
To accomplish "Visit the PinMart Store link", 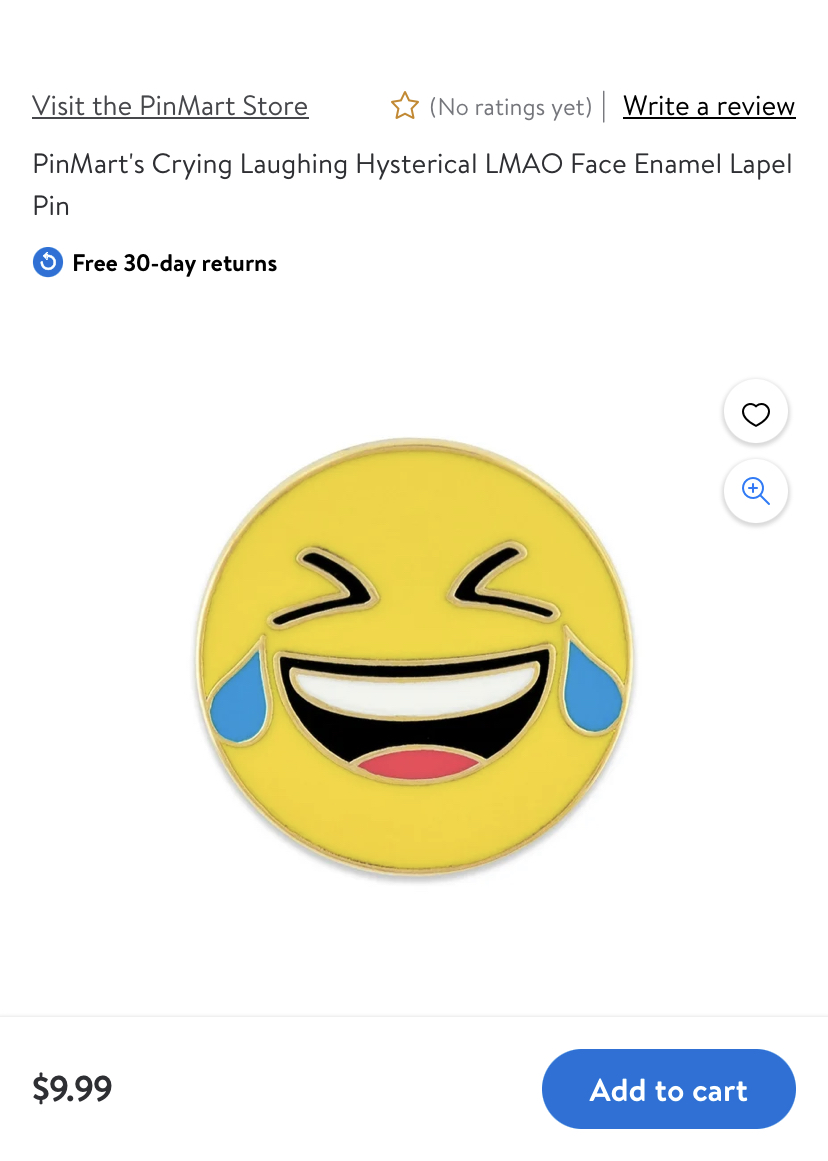I will tap(170, 106).
